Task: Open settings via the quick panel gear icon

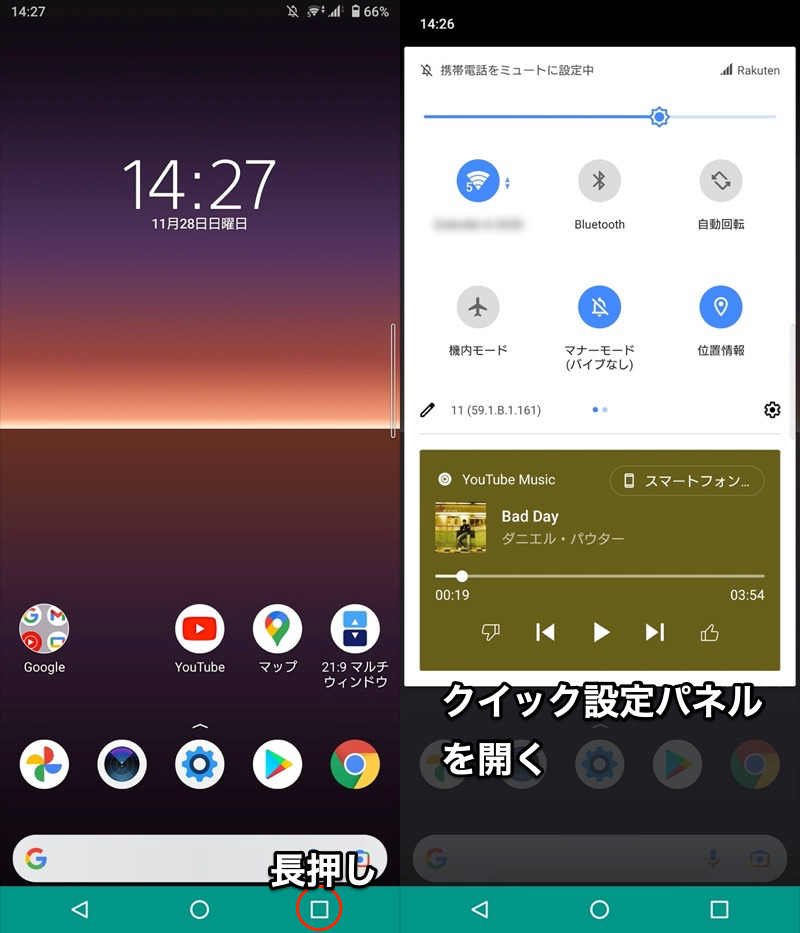Action: [772, 410]
